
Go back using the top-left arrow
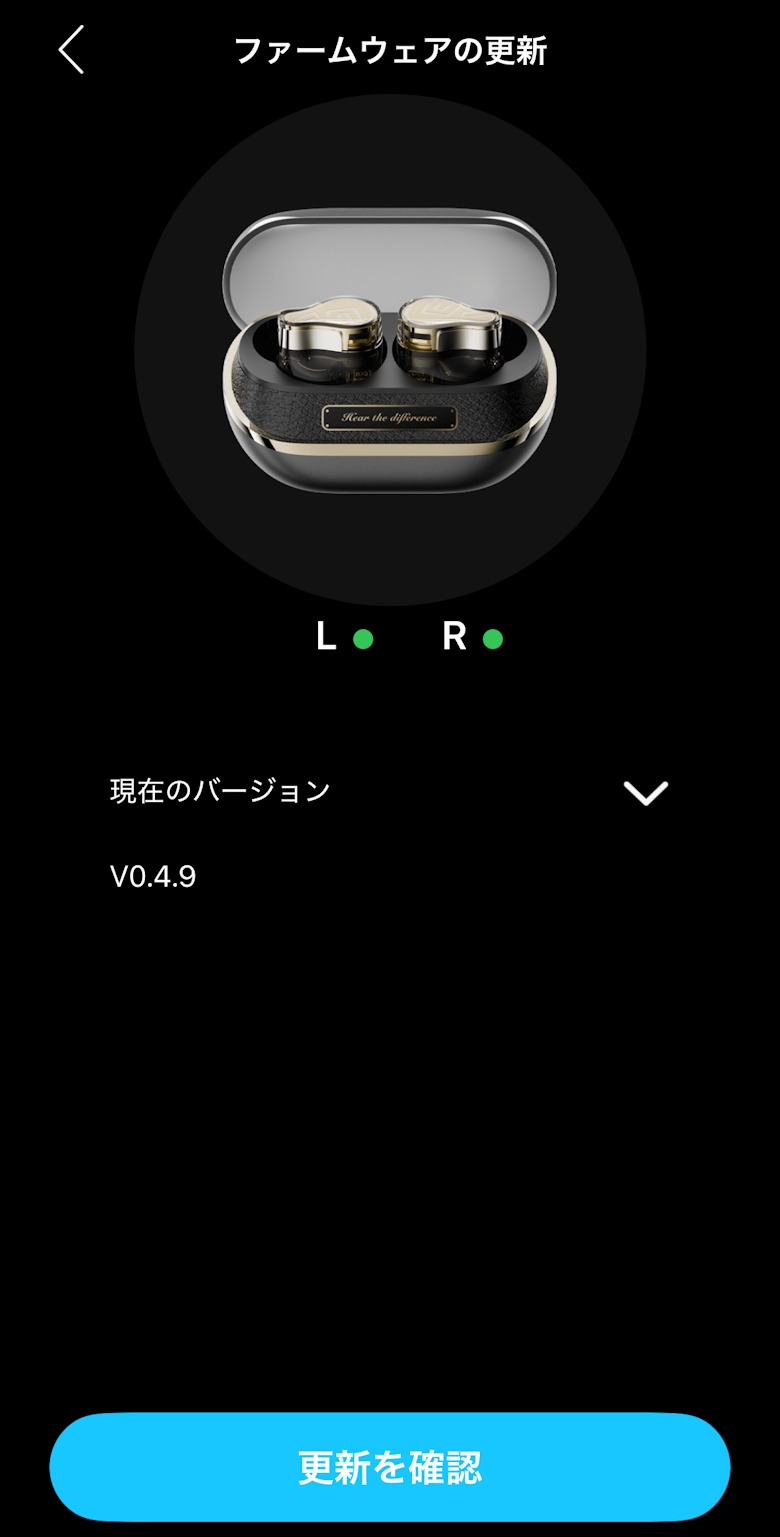coord(71,49)
